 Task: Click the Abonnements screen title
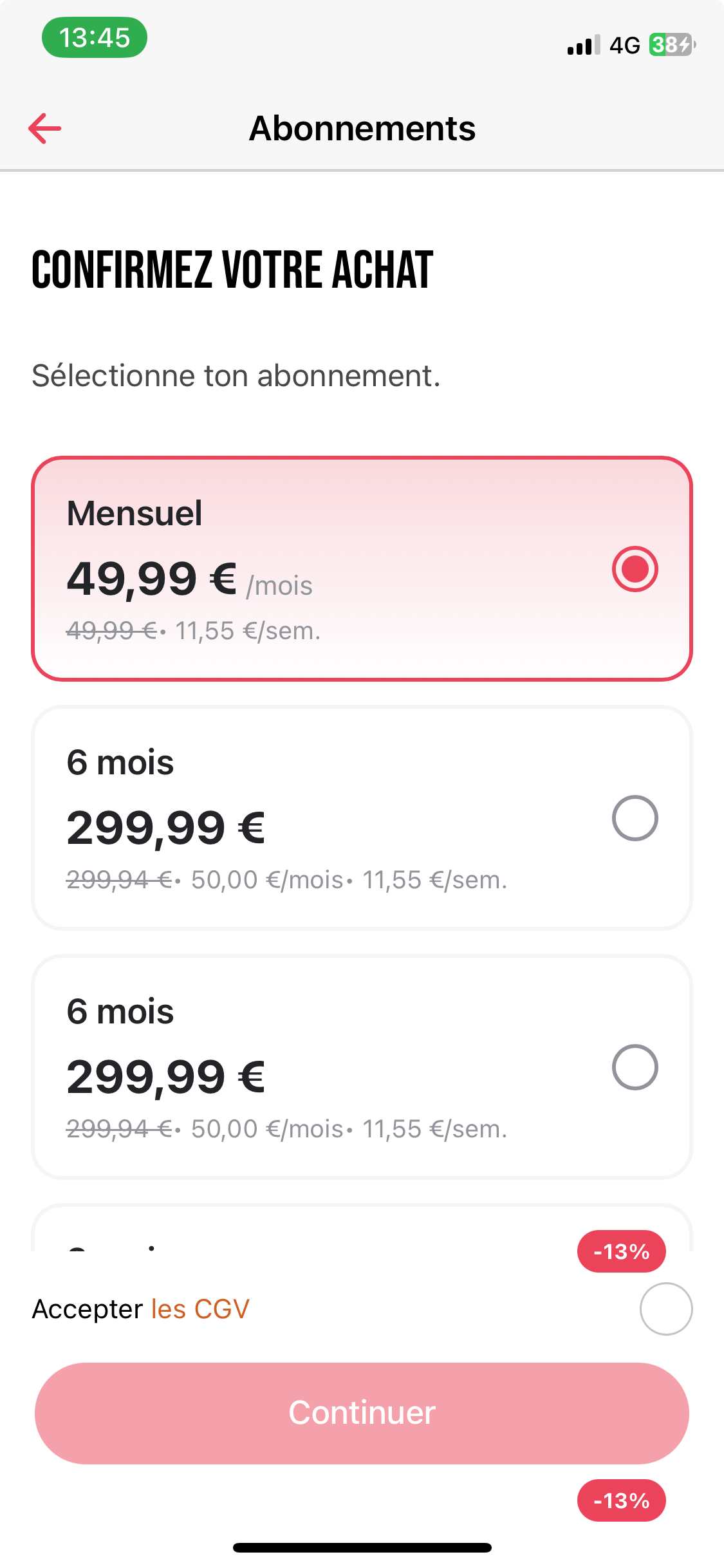click(362, 127)
